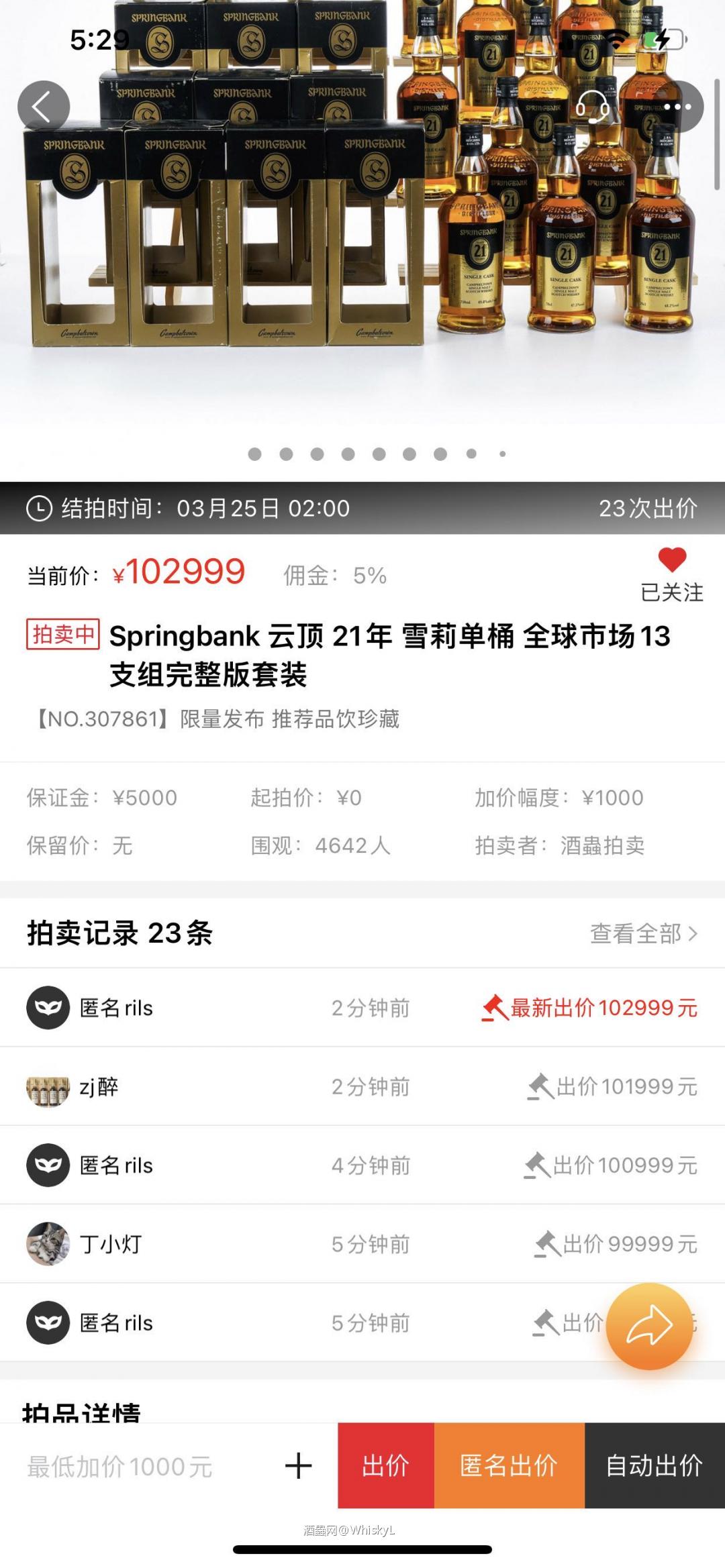Open the full auction record list chevron

pyautogui.click(x=692, y=933)
